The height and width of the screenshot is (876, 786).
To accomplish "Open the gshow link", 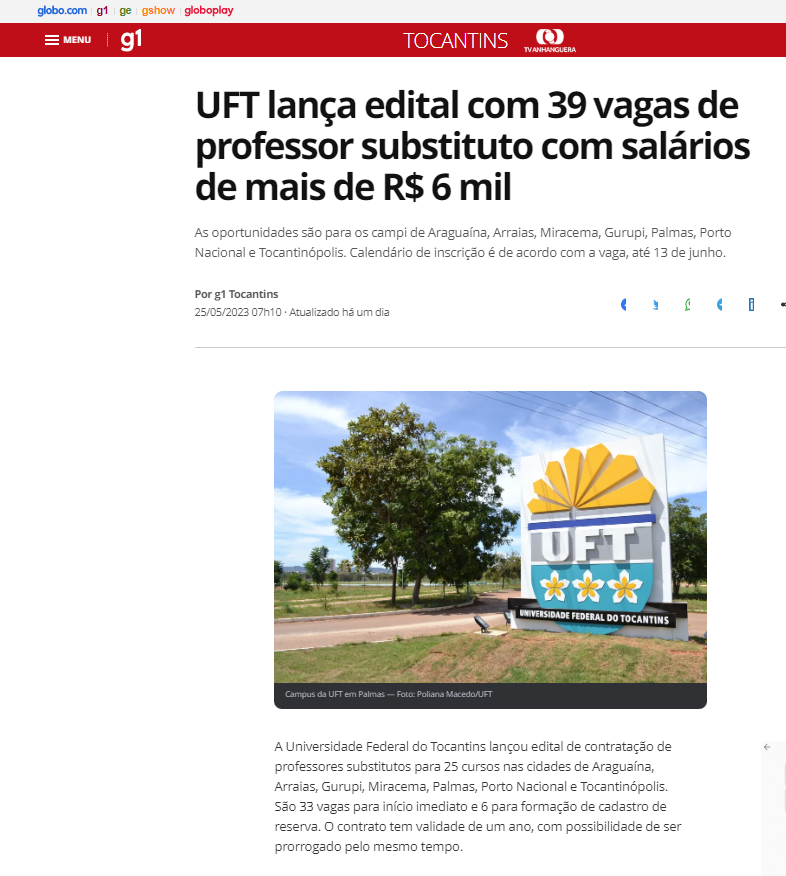I will coord(158,10).
